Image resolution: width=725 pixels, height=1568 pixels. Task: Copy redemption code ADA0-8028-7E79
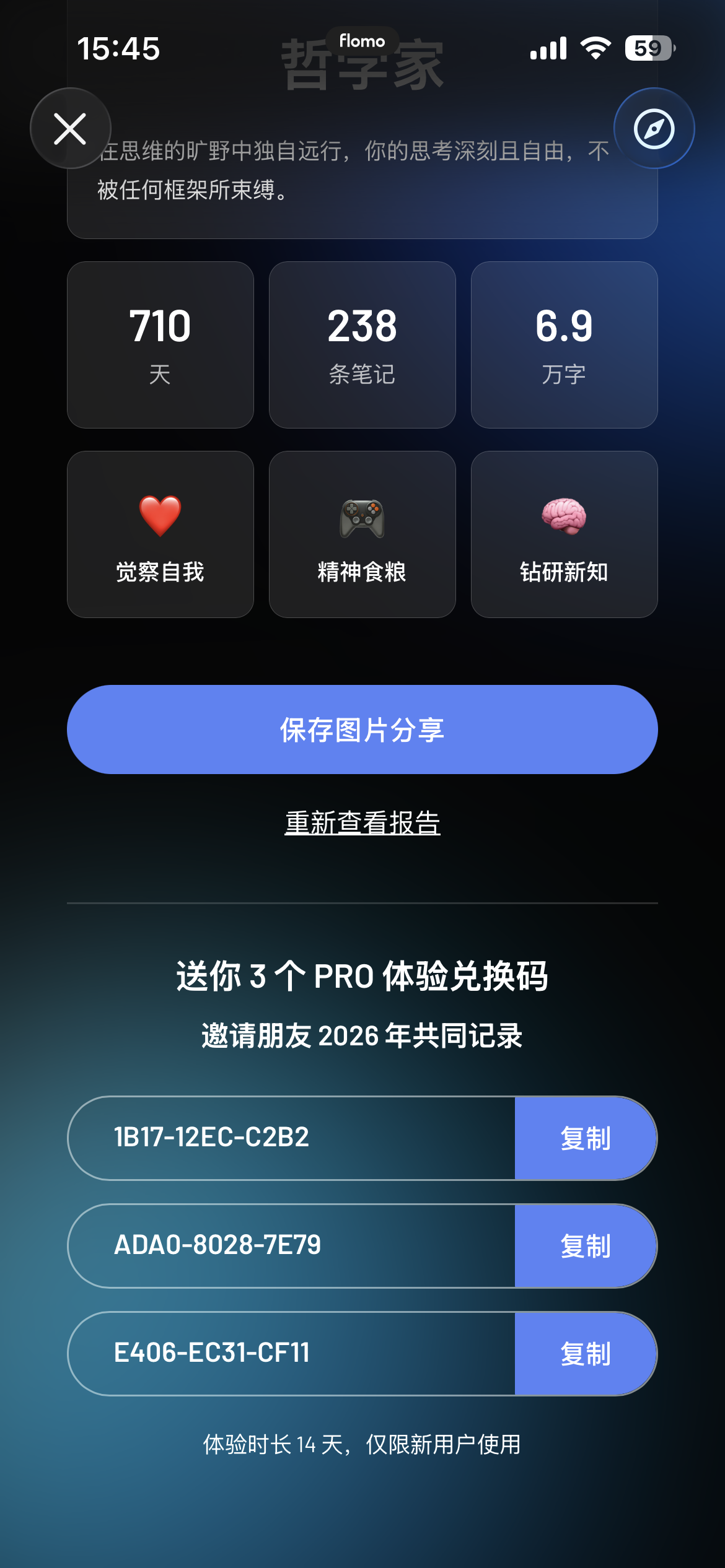(x=586, y=1246)
